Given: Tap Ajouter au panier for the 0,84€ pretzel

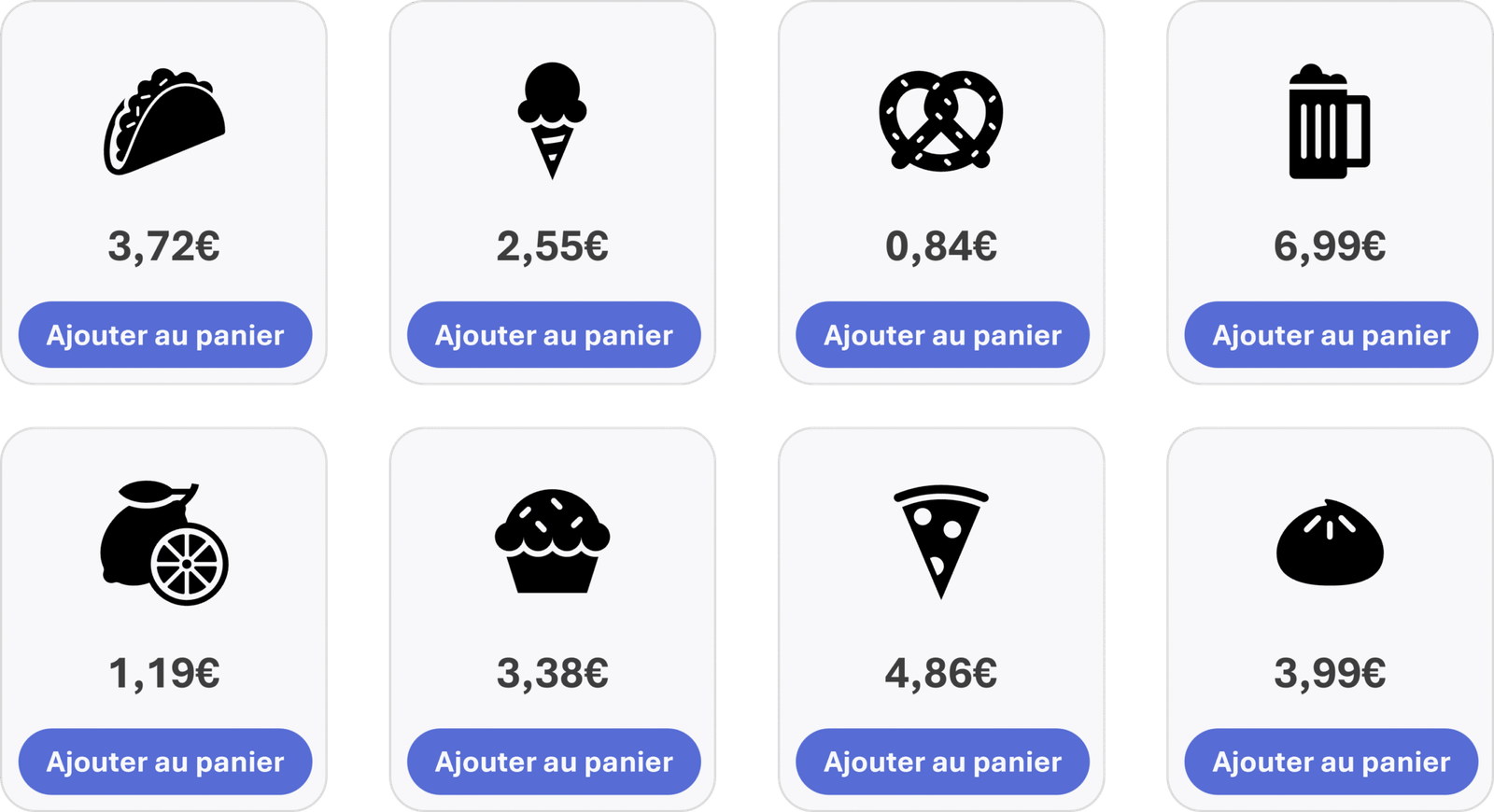Looking at the screenshot, I should point(942,335).
